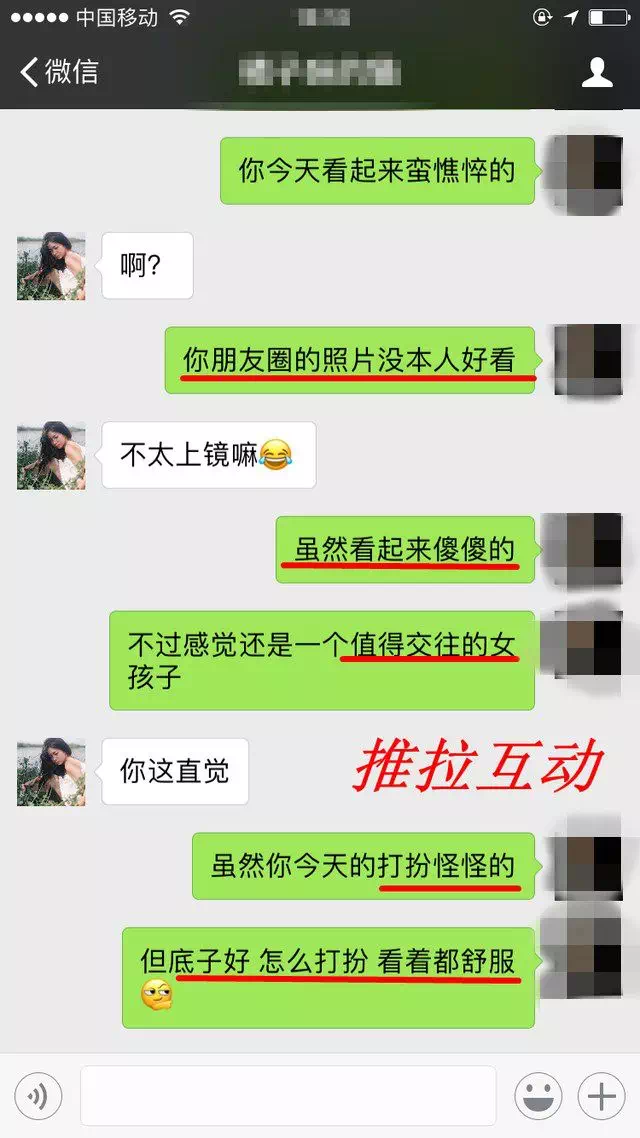Open the chat info profile icon

click(x=597, y=72)
